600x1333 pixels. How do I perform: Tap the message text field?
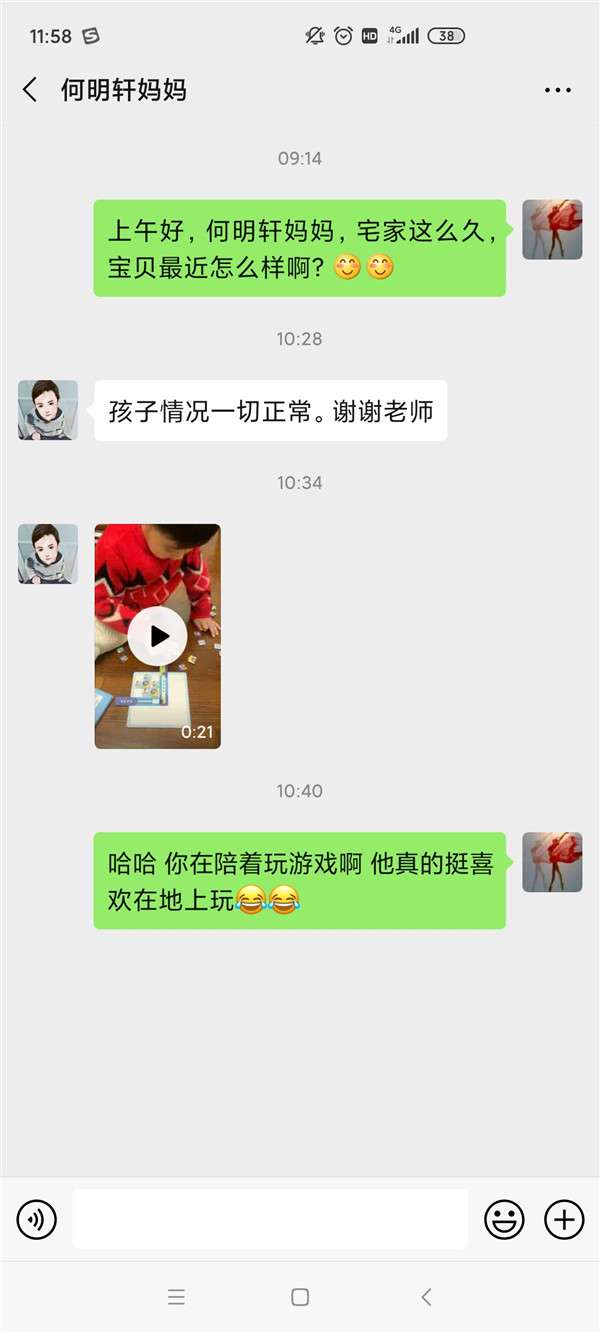click(x=270, y=1219)
